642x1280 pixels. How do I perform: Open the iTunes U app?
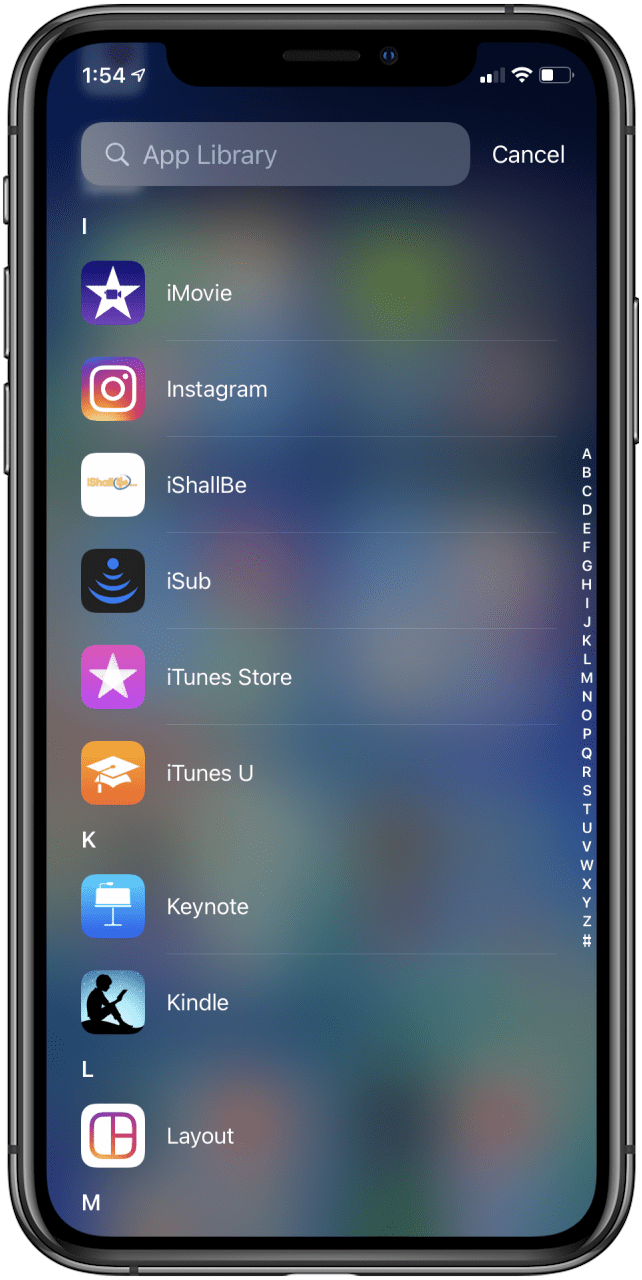(113, 773)
